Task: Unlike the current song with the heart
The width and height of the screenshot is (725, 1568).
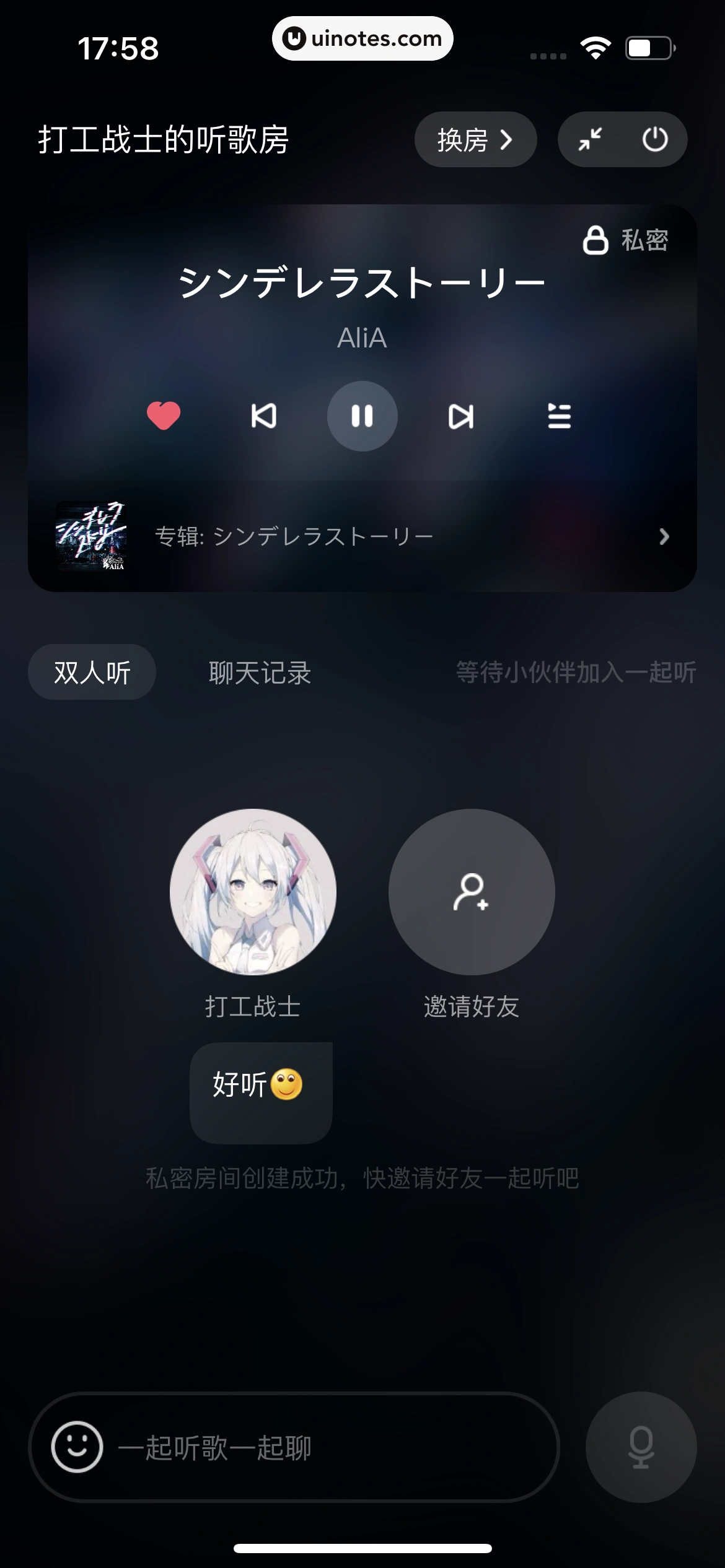Action: [x=164, y=416]
